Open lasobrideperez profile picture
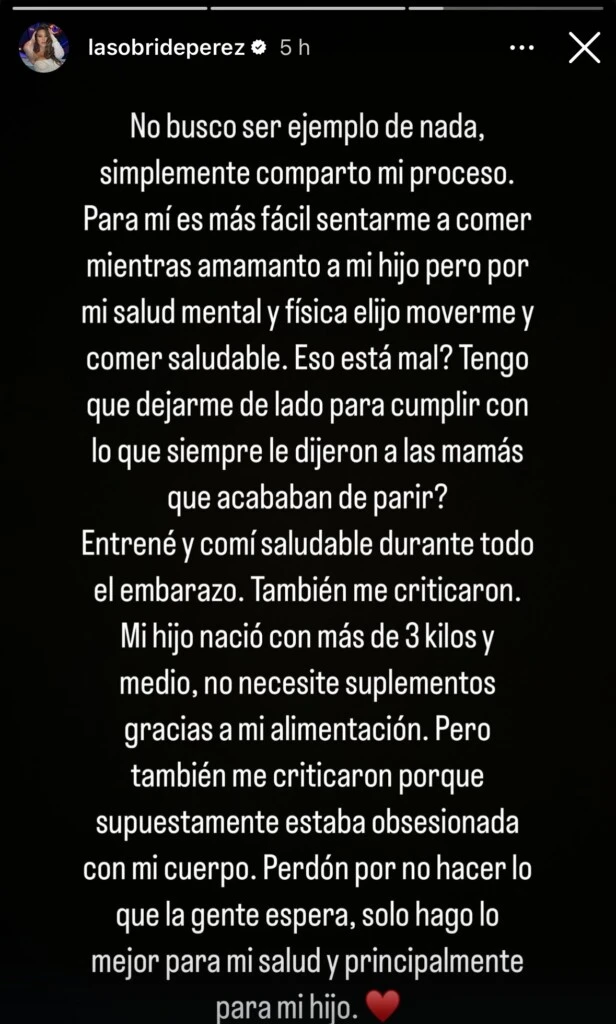The width and height of the screenshot is (616, 1024). 43,47
